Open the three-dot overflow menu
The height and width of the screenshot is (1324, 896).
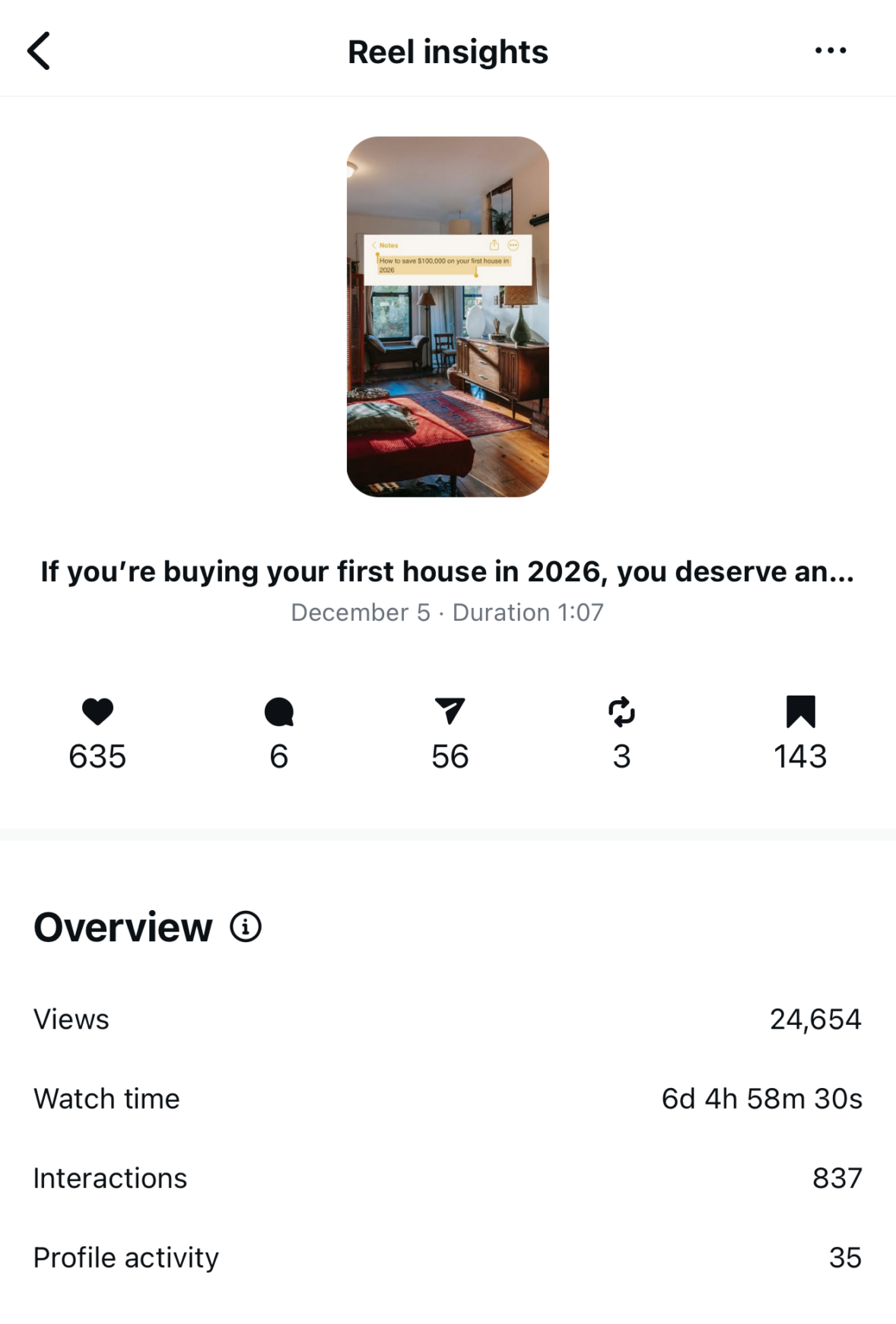pyautogui.click(x=830, y=51)
